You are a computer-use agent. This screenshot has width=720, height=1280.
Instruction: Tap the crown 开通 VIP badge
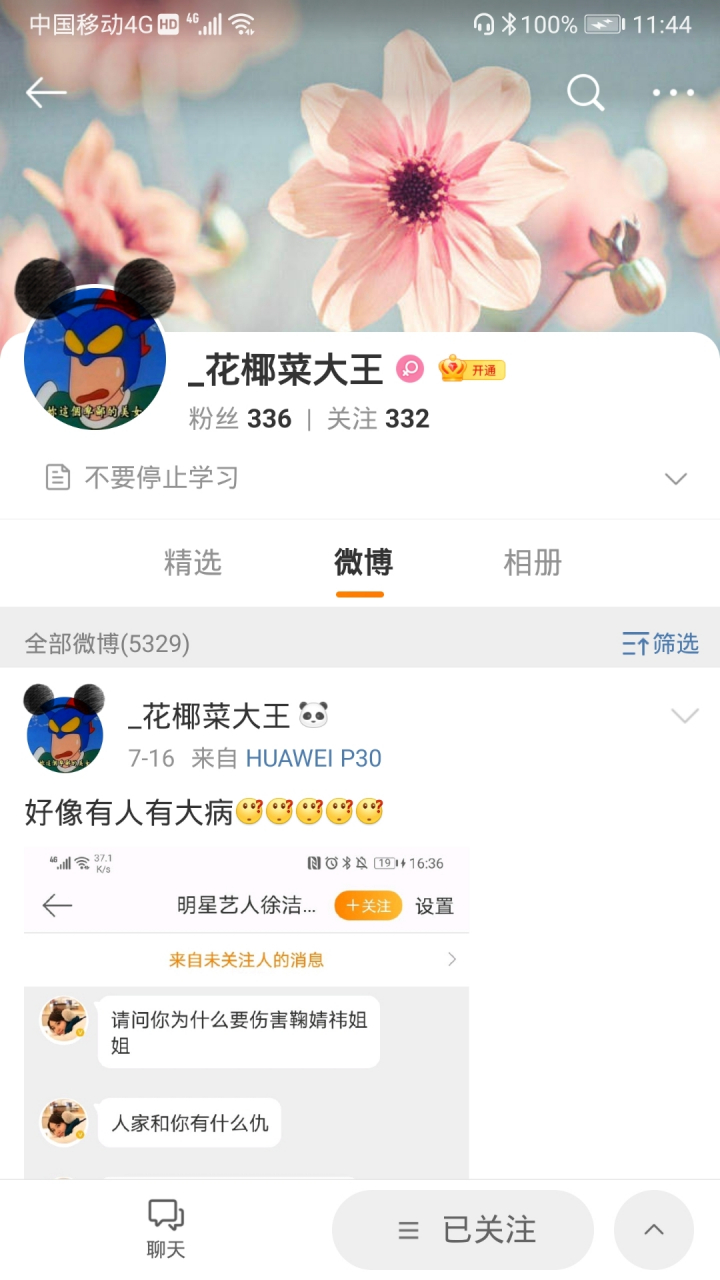point(470,369)
